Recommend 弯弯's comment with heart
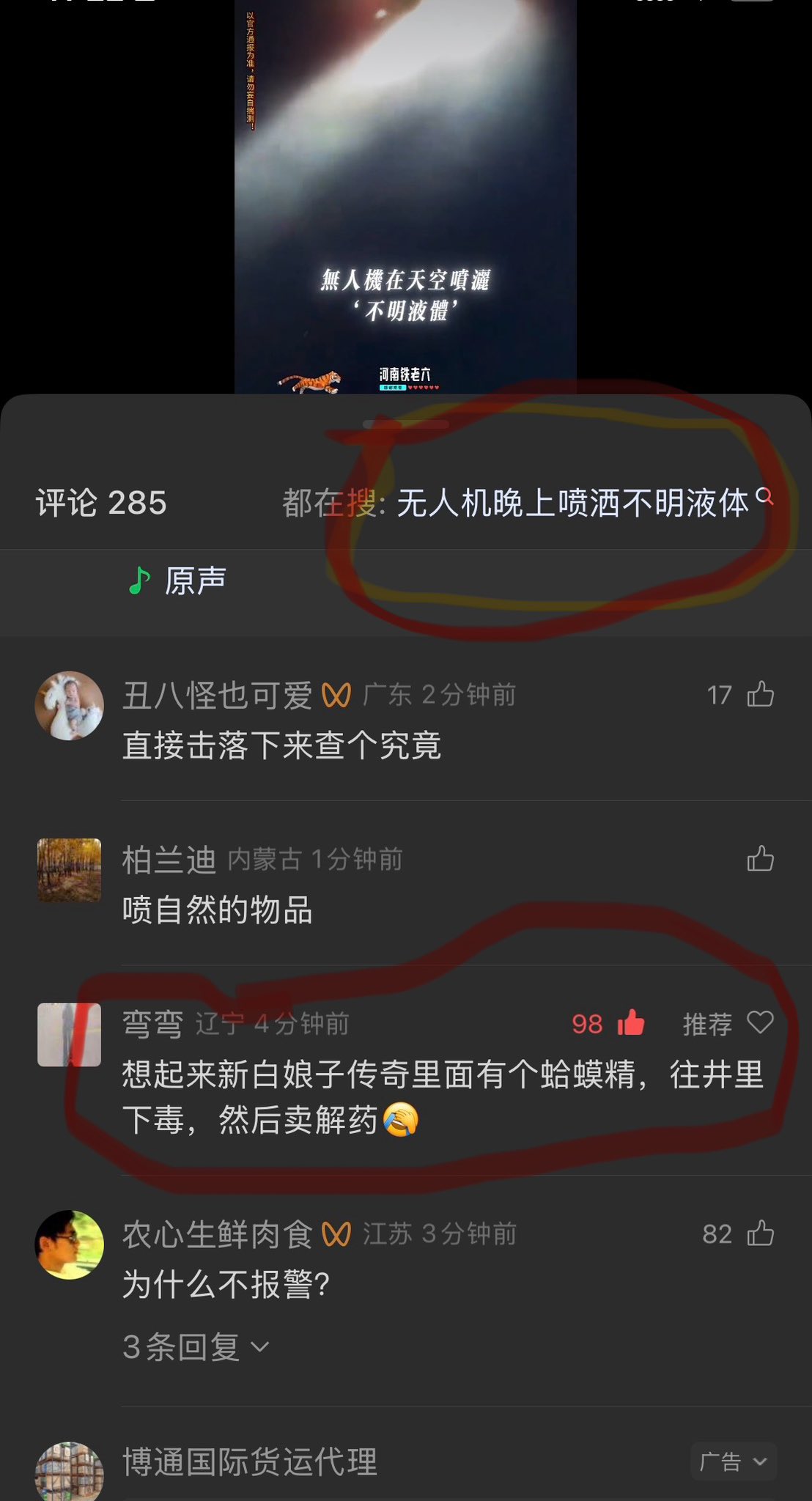Image resolution: width=812 pixels, height=1501 pixels. click(x=759, y=1022)
